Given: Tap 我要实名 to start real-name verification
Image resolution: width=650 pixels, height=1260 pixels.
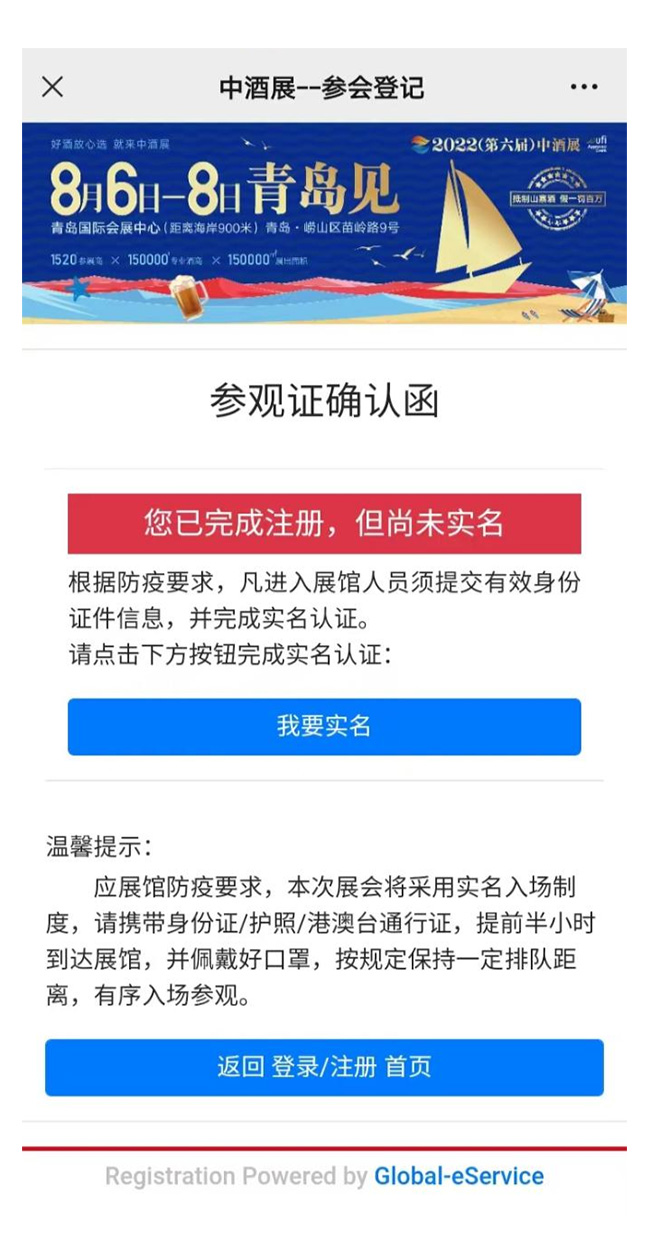Looking at the screenshot, I should 324,726.
